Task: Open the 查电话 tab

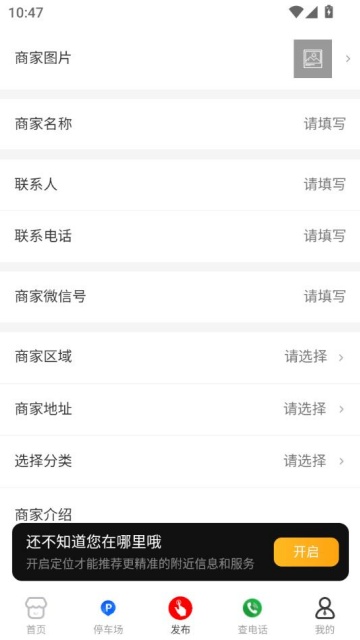Action: pyautogui.click(x=252, y=616)
